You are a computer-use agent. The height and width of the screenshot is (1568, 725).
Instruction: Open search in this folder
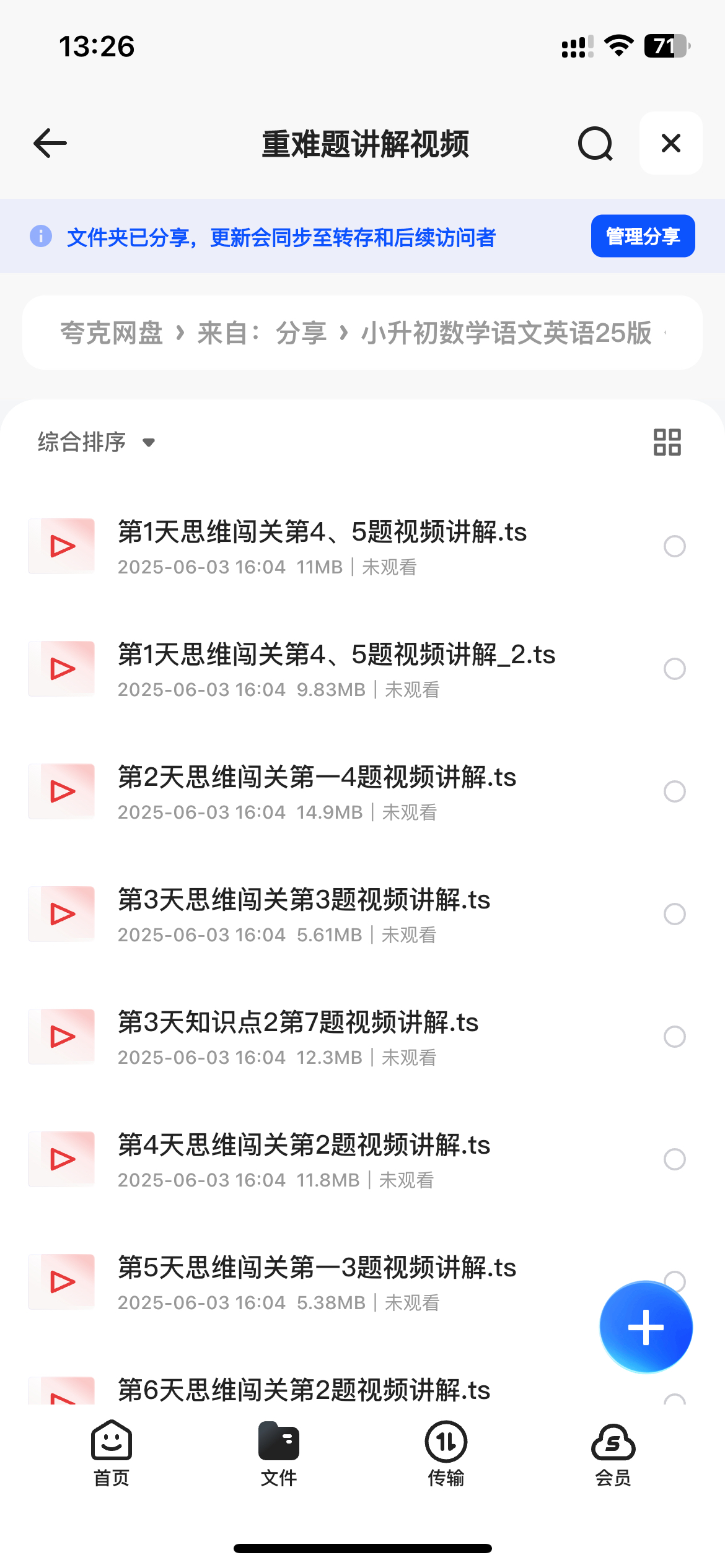pyautogui.click(x=595, y=144)
